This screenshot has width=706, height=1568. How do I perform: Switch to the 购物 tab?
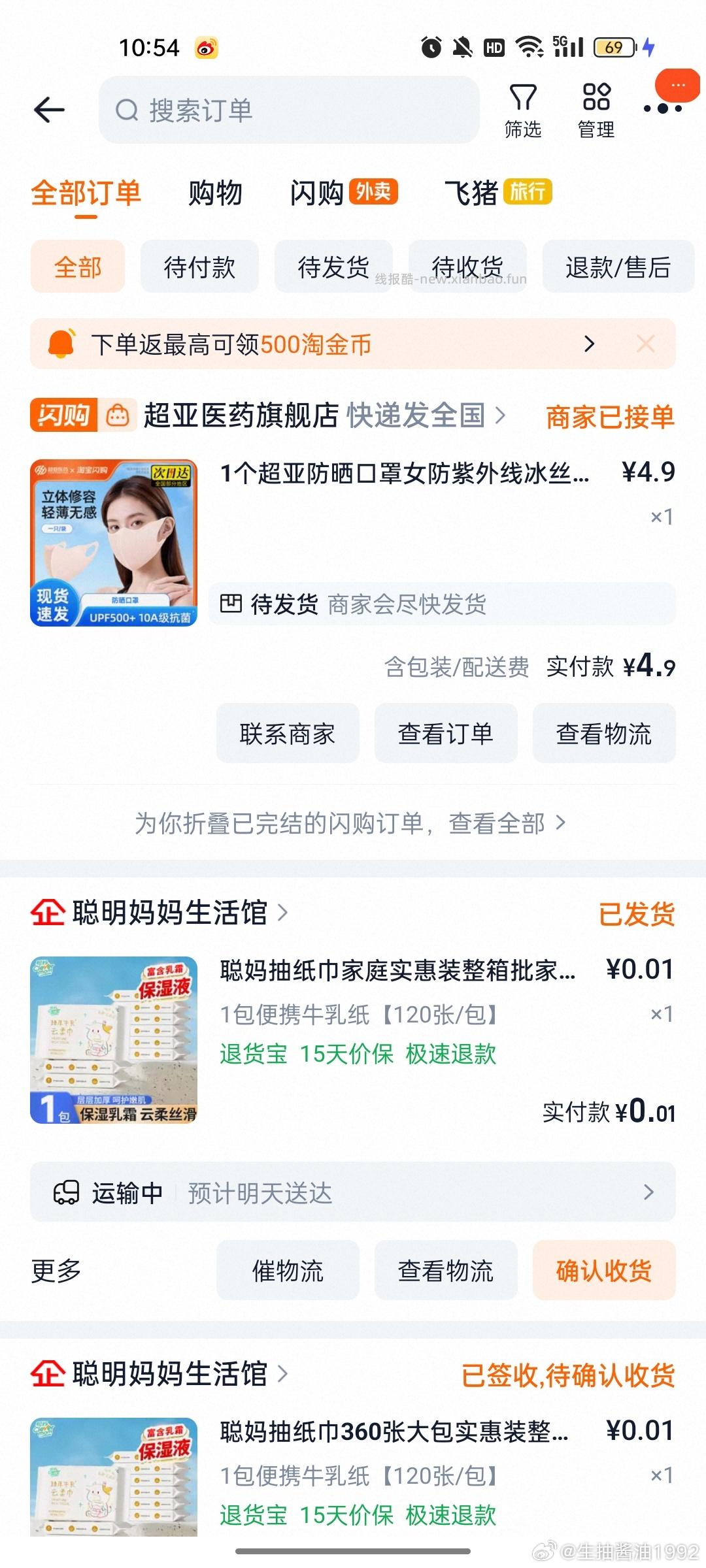tap(216, 193)
